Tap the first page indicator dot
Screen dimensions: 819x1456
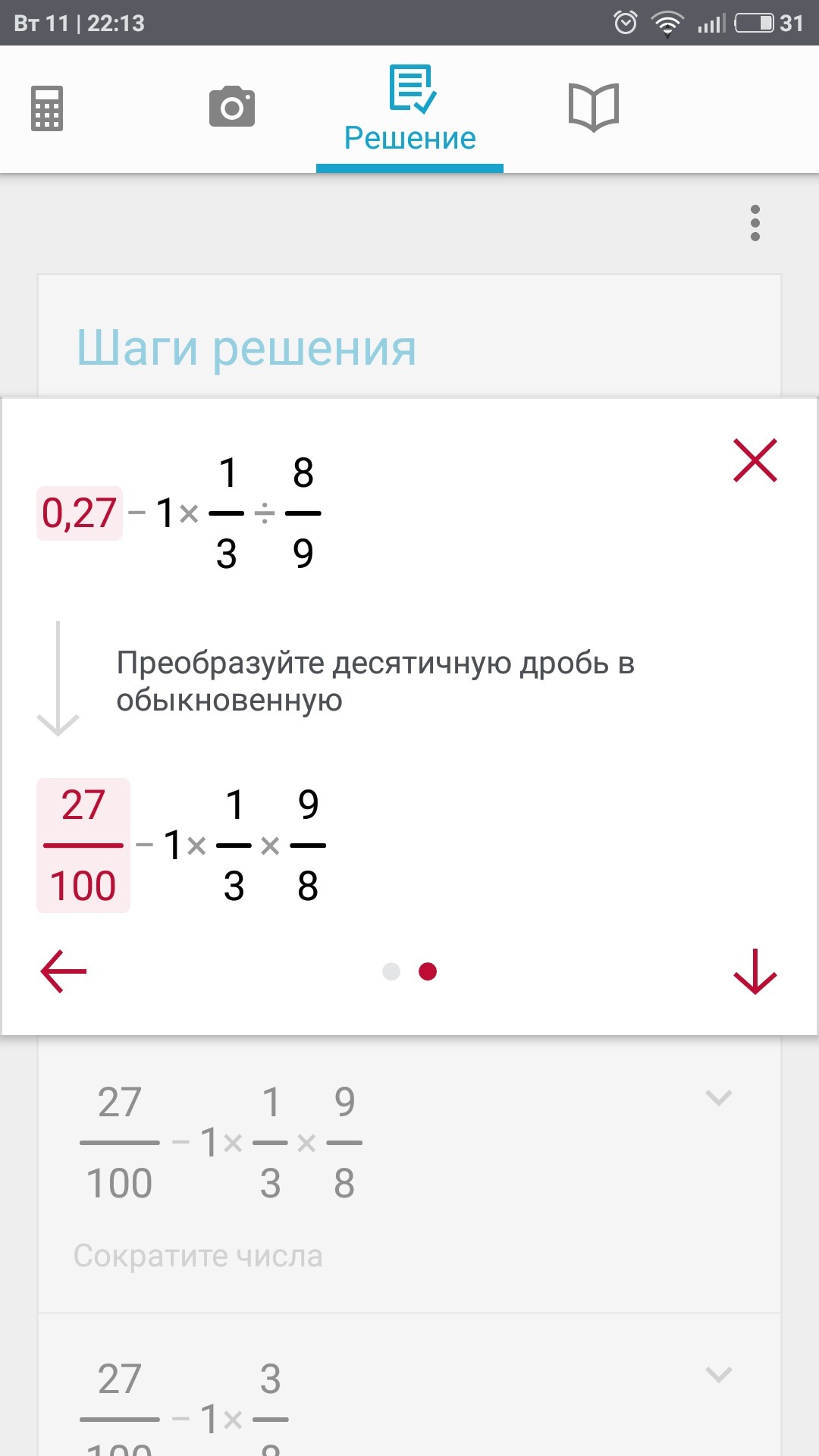[x=391, y=971]
